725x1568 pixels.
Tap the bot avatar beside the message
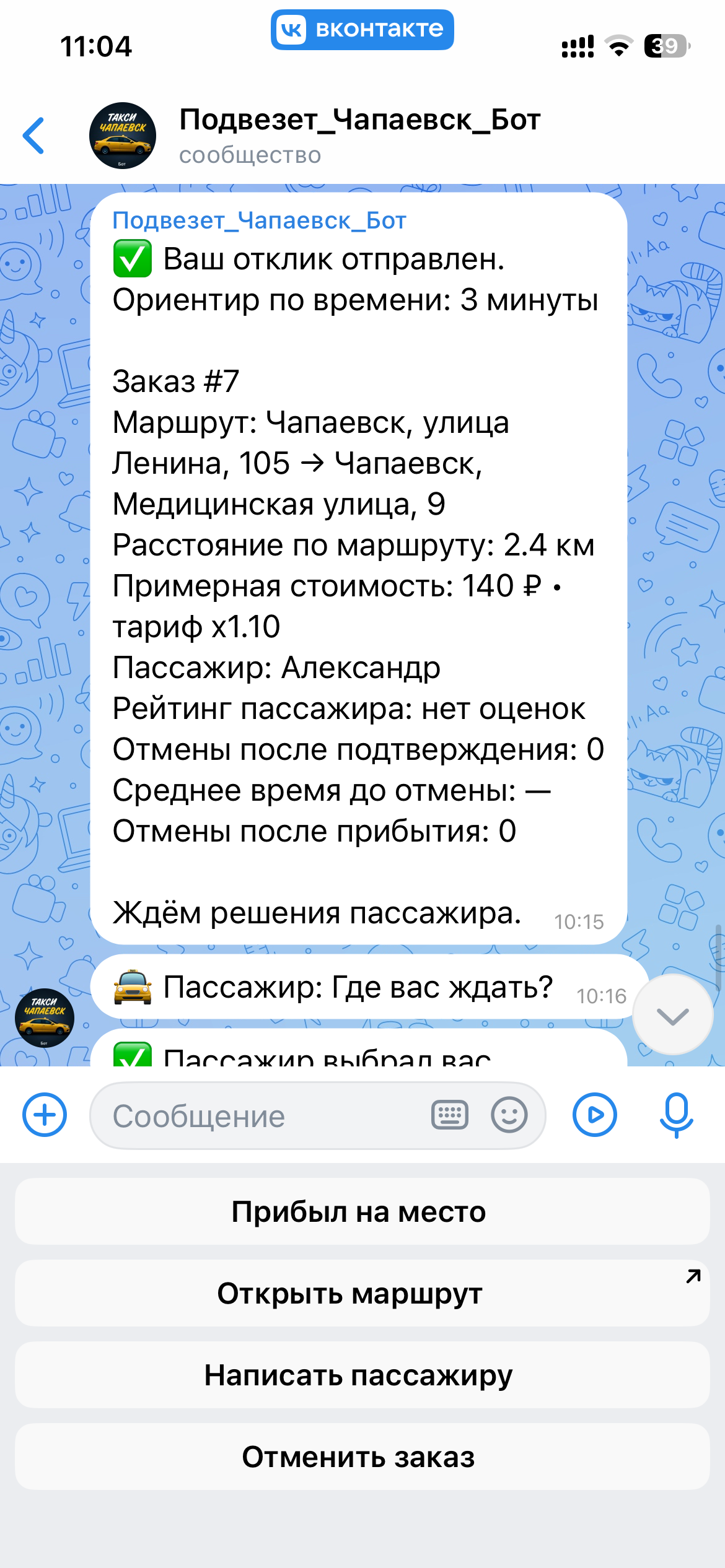click(x=45, y=1018)
